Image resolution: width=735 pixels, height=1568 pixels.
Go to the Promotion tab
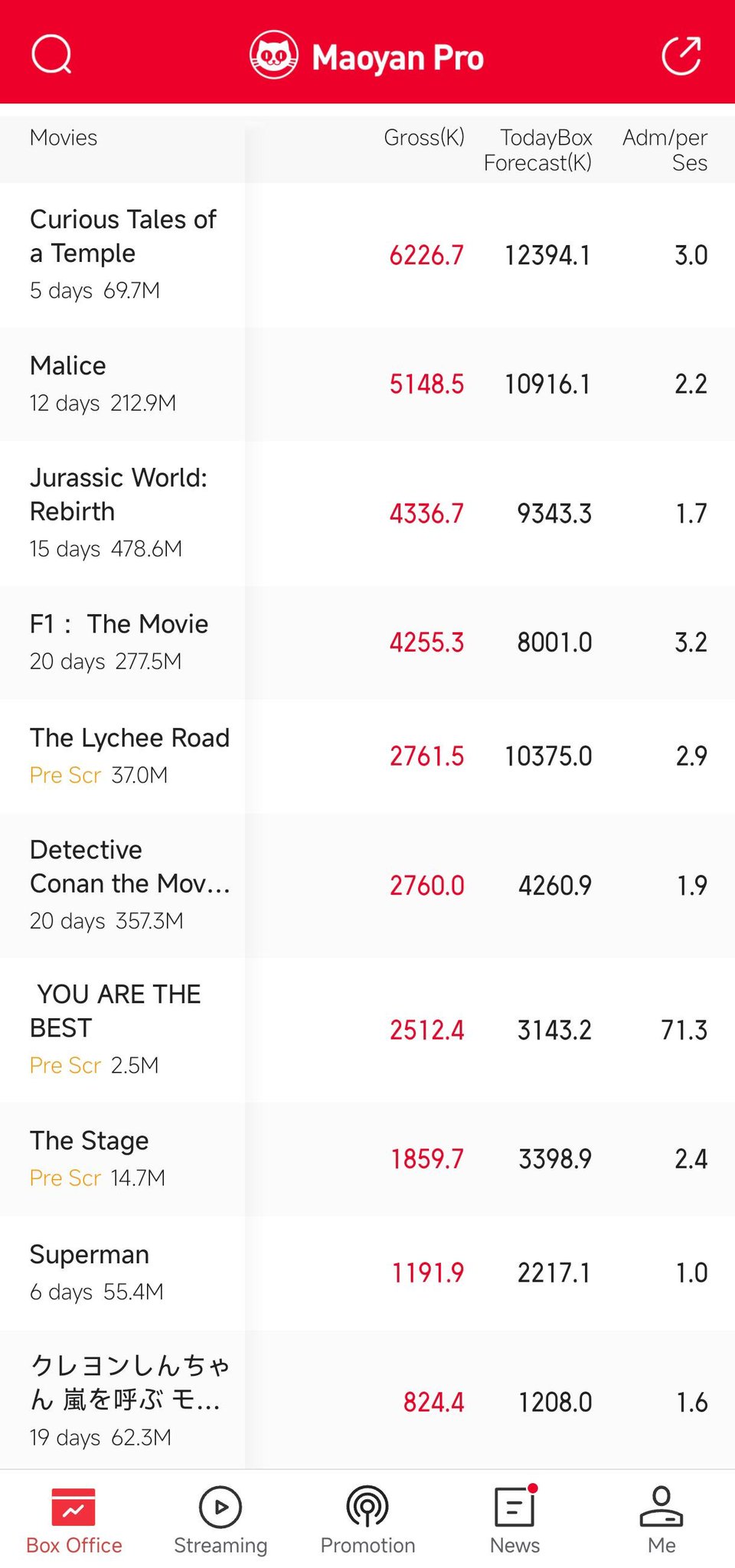[367, 1521]
